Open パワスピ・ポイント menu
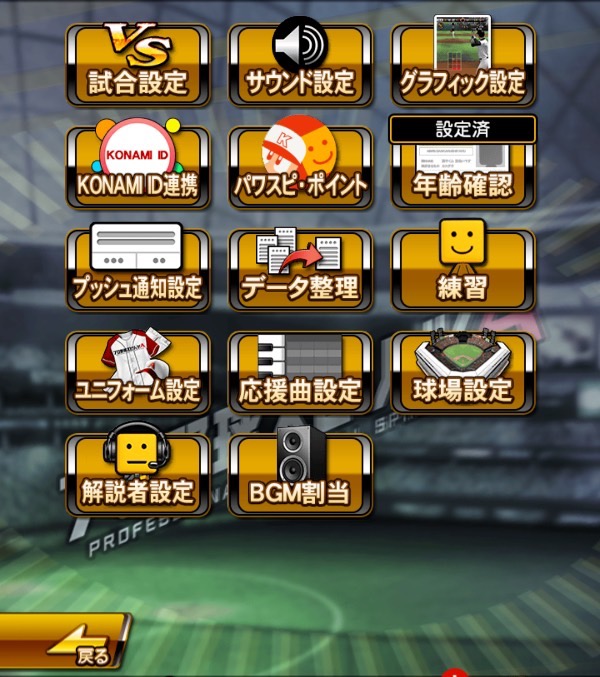This screenshot has width=600, height=677. coord(300,167)
